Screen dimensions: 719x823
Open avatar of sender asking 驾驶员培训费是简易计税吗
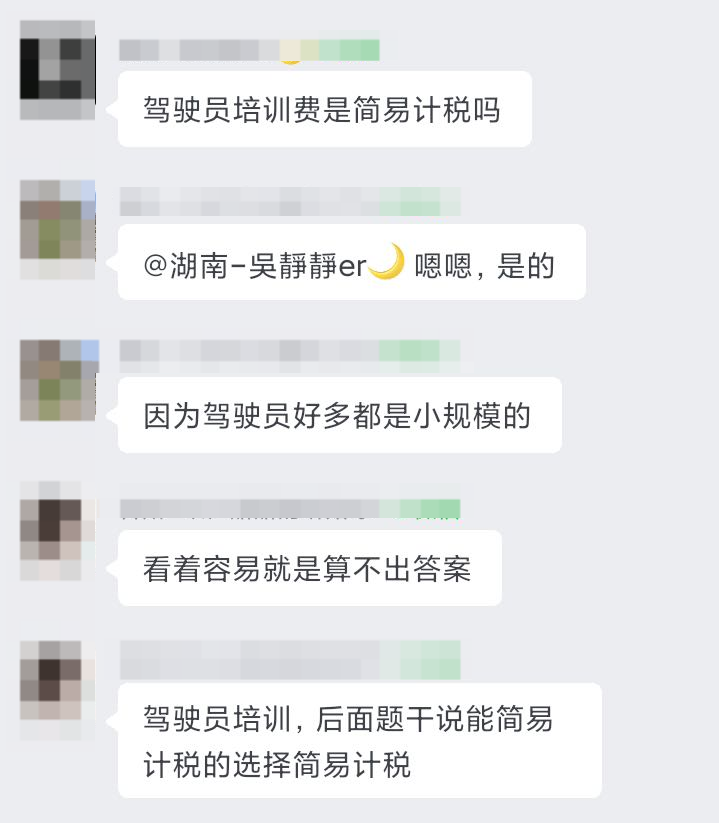[58, 69]
